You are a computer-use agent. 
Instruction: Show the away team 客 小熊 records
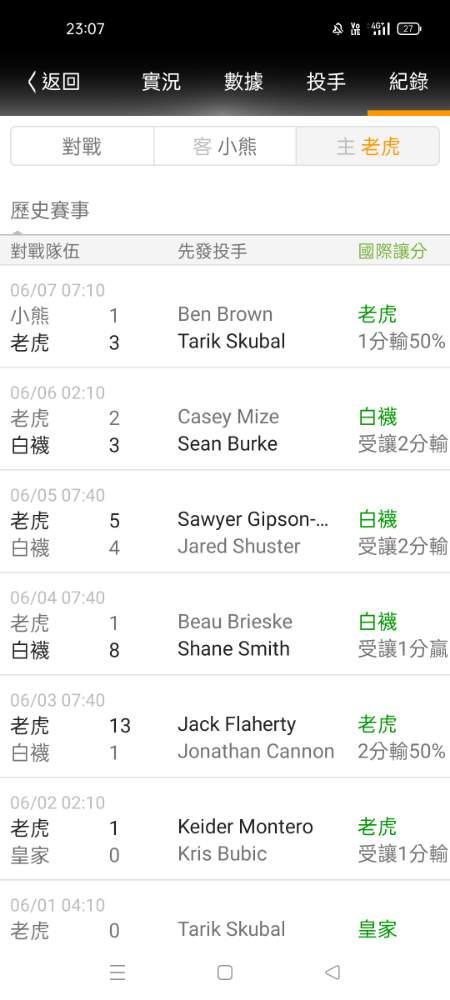pyautogui.click(x=225, y=147)
